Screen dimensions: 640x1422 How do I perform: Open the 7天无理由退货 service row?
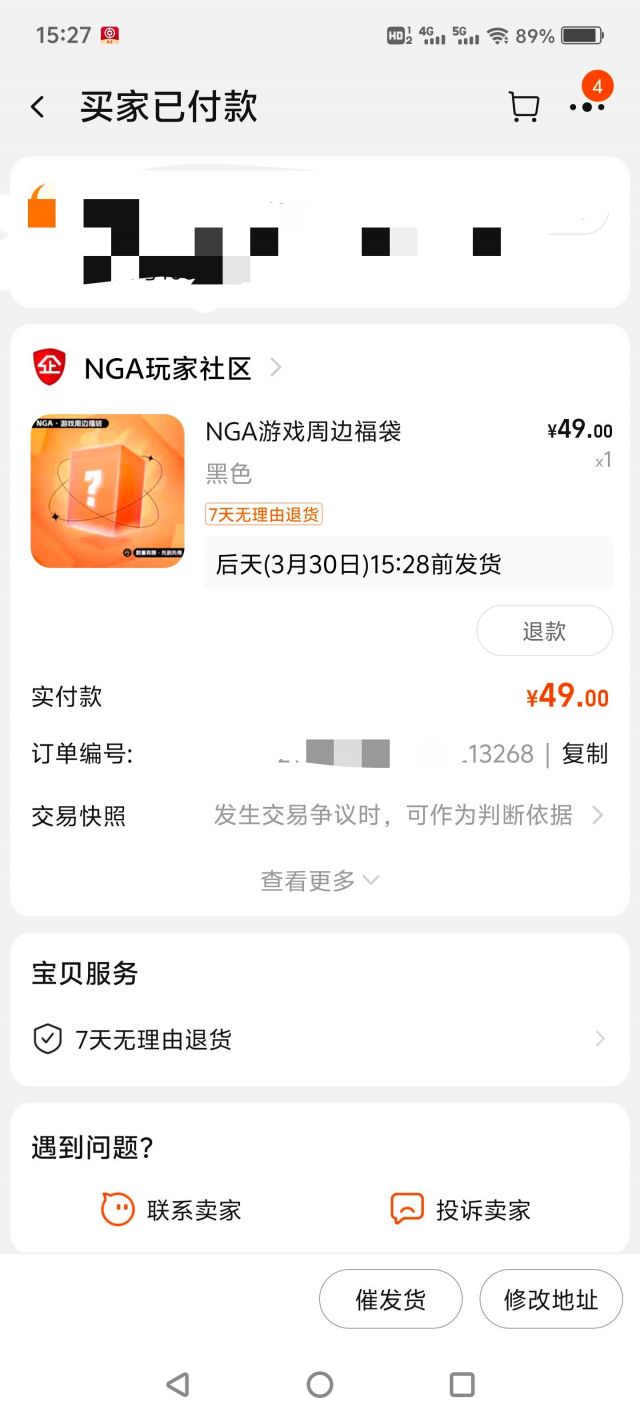[x=320, y=1039]
